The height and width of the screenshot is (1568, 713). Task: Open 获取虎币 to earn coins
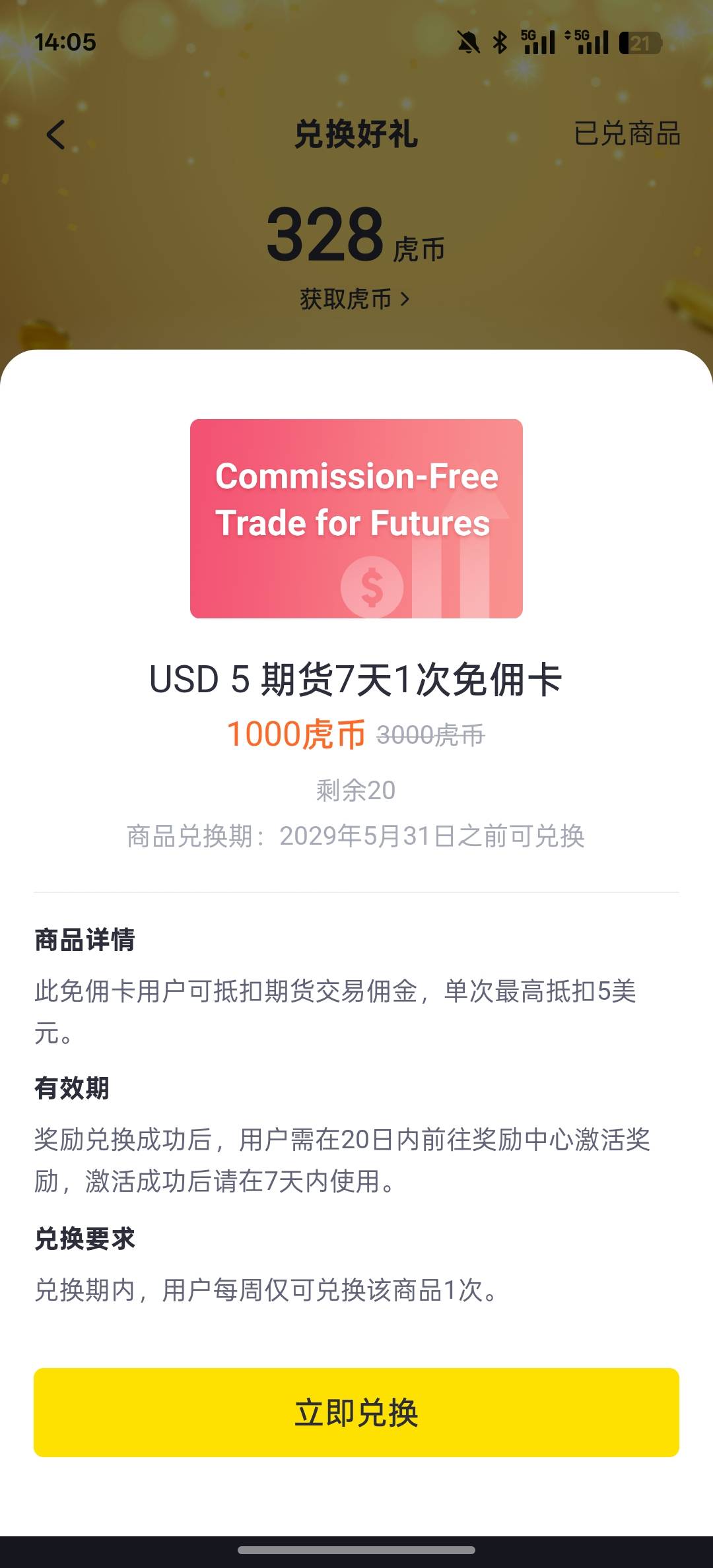point(355,299)
